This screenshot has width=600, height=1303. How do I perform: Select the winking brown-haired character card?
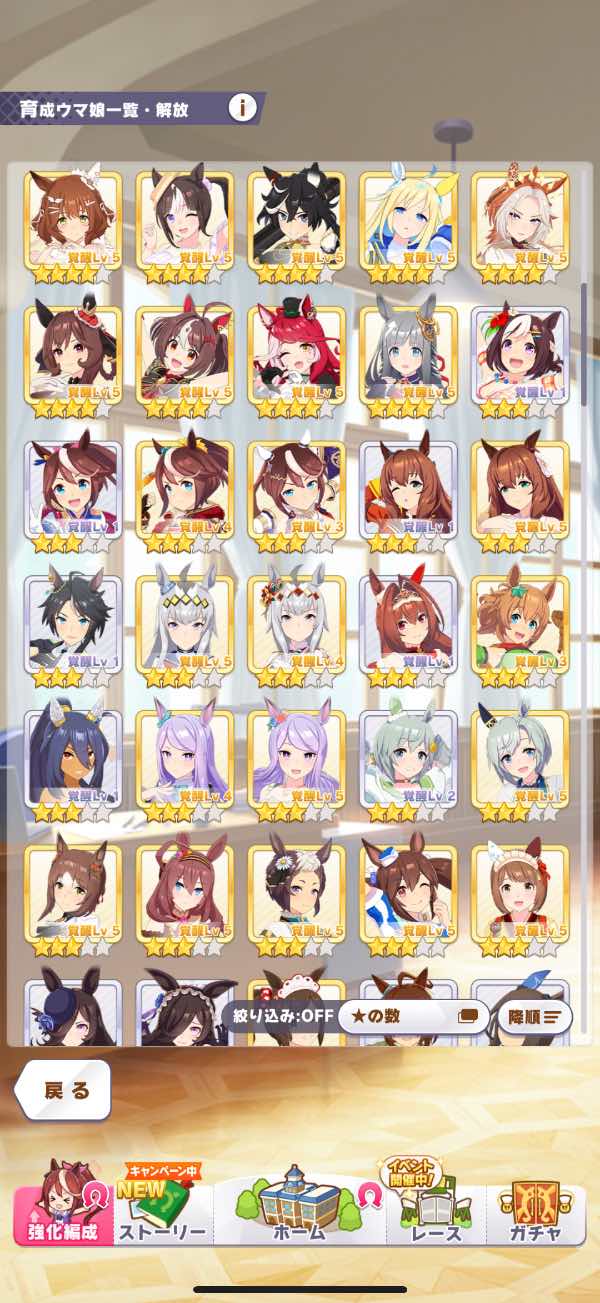[x=408, y=487]
